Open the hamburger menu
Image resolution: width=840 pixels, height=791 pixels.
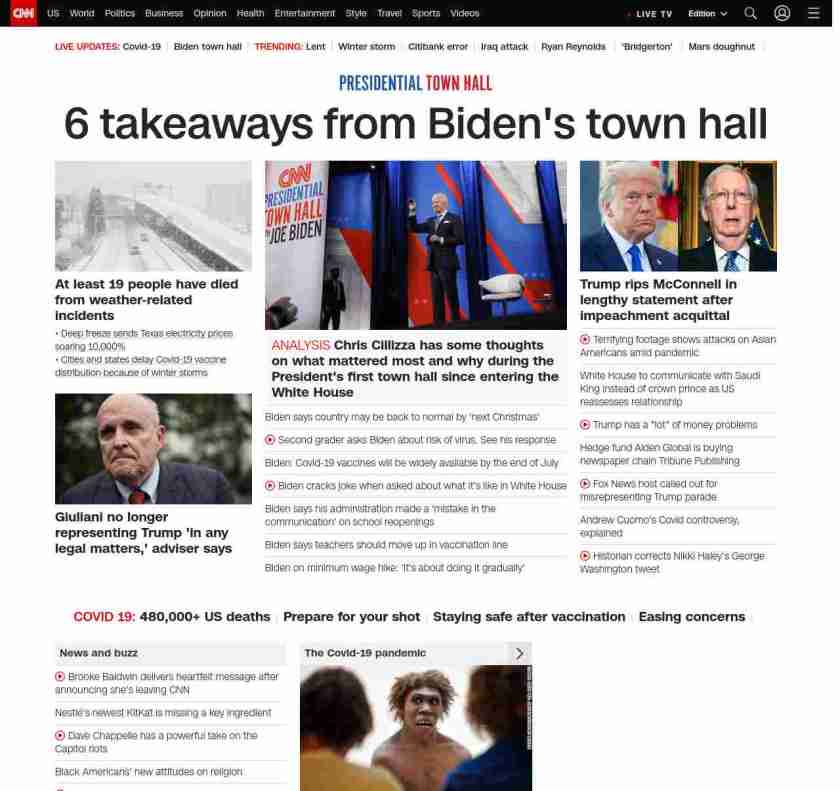tap(813, 13)
